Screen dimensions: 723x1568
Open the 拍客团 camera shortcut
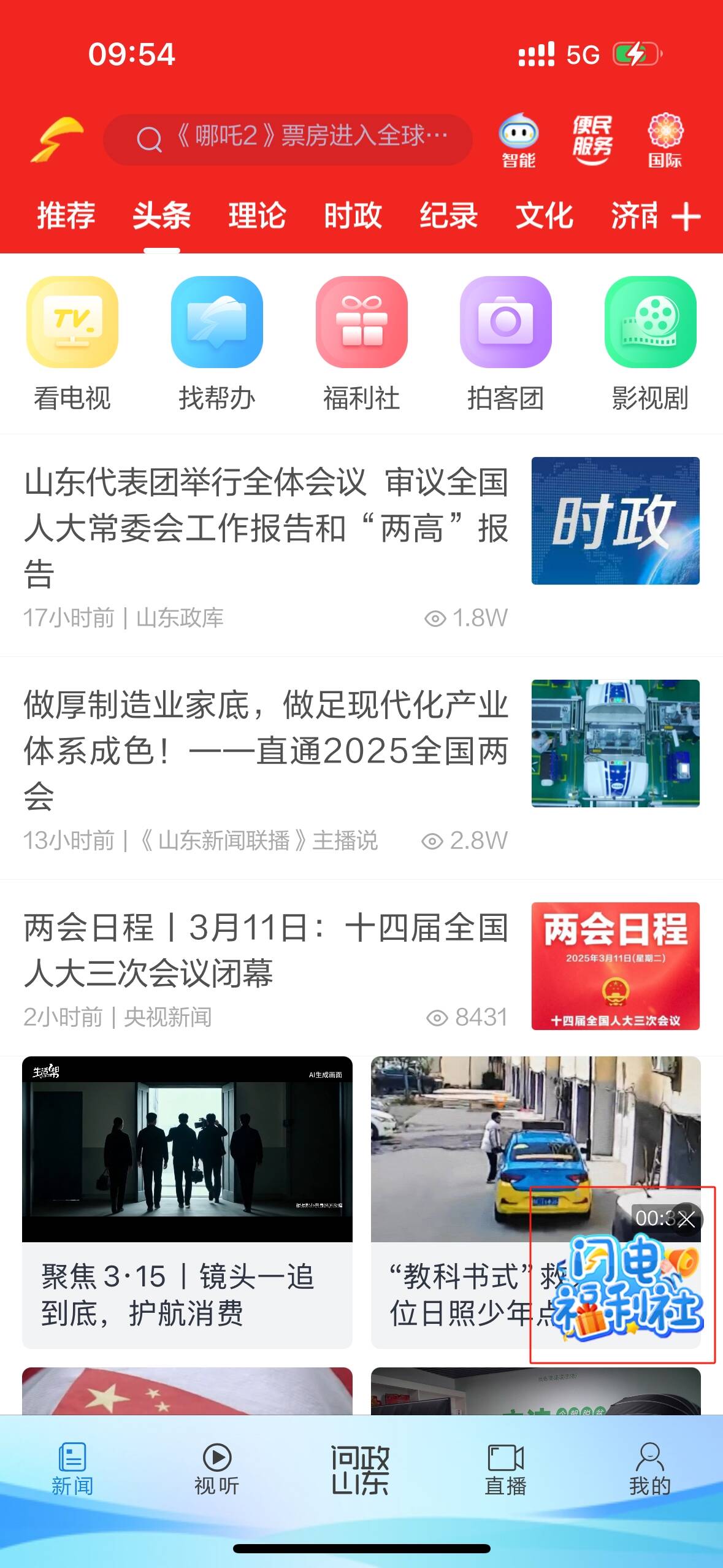(x=506, y=344)
